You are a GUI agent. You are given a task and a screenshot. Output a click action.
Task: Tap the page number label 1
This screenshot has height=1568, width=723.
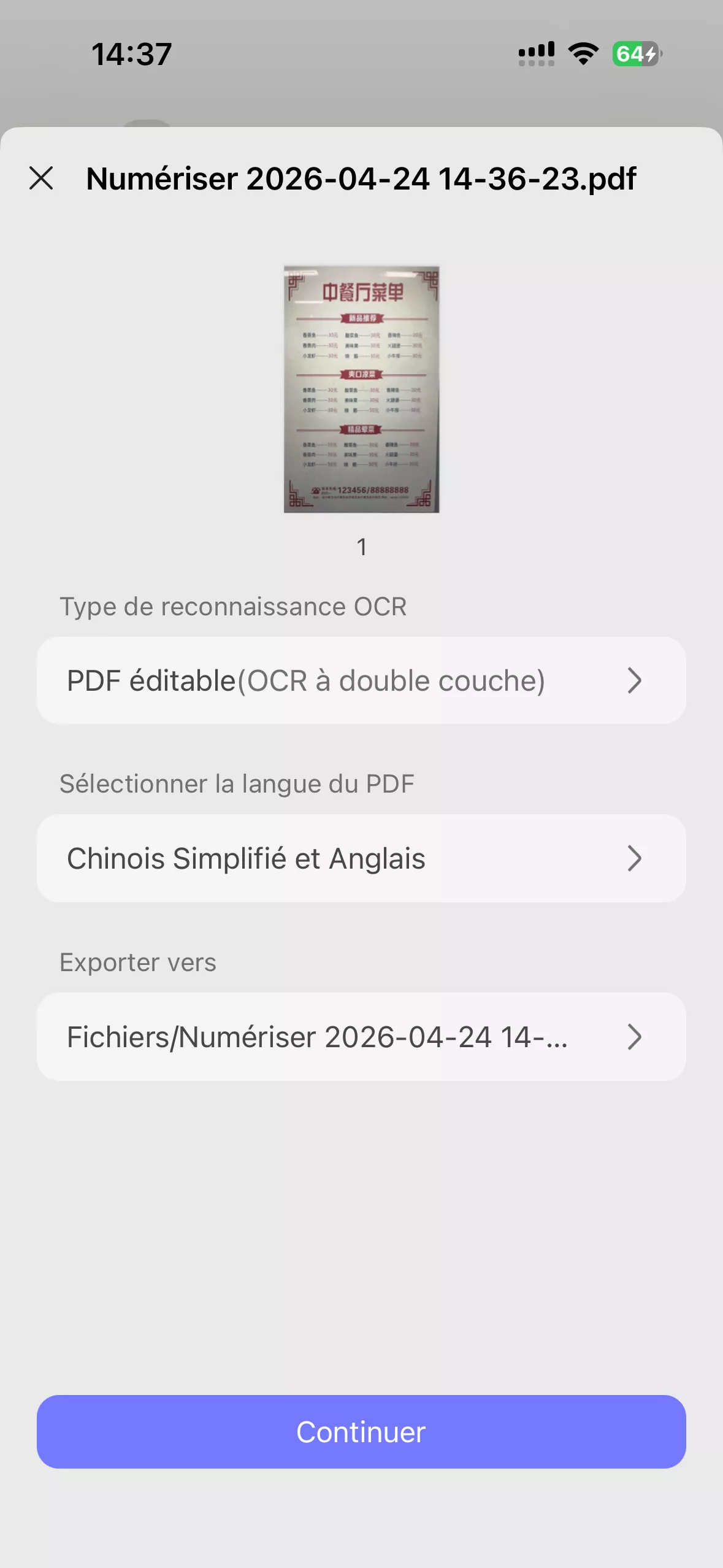(361, 545)
